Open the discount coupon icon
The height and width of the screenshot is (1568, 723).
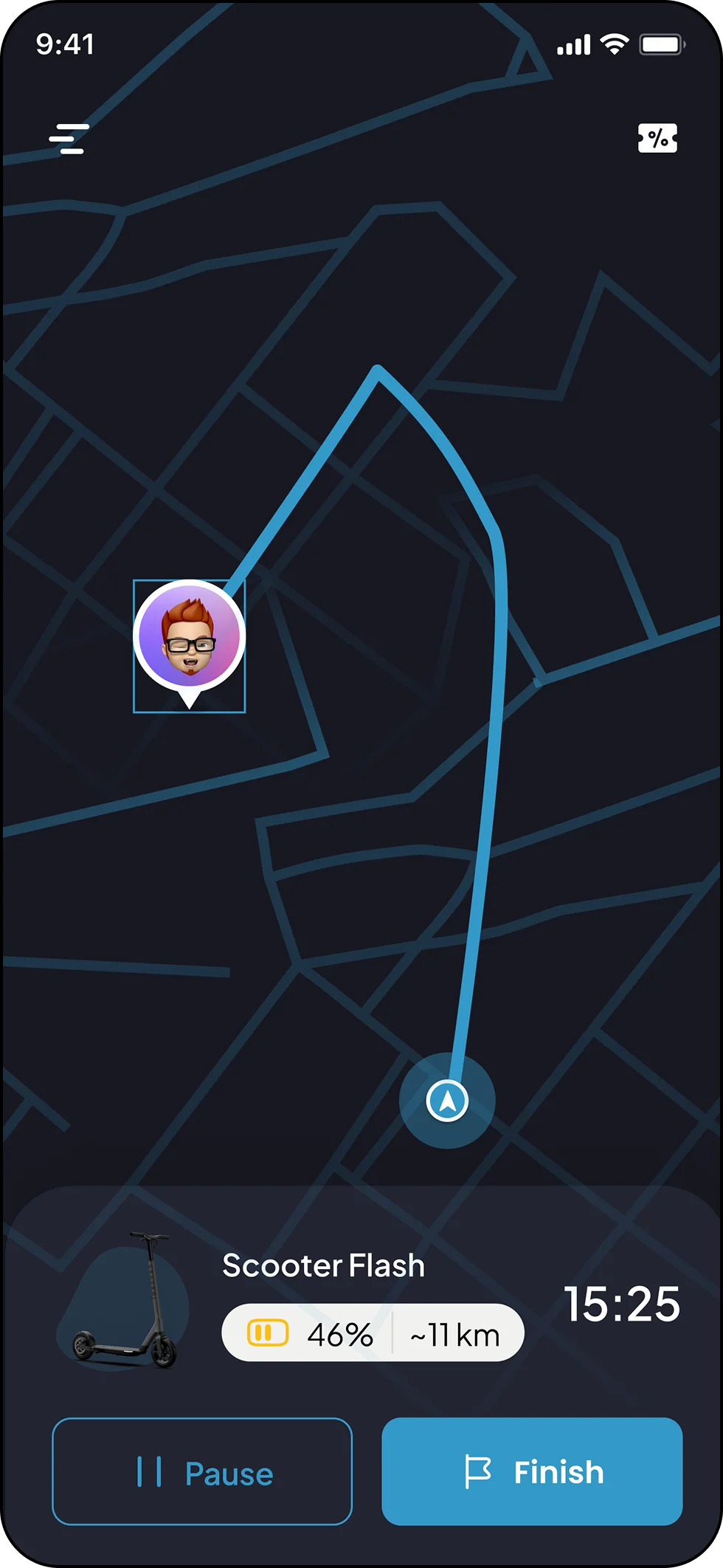(x=657, y=138)
